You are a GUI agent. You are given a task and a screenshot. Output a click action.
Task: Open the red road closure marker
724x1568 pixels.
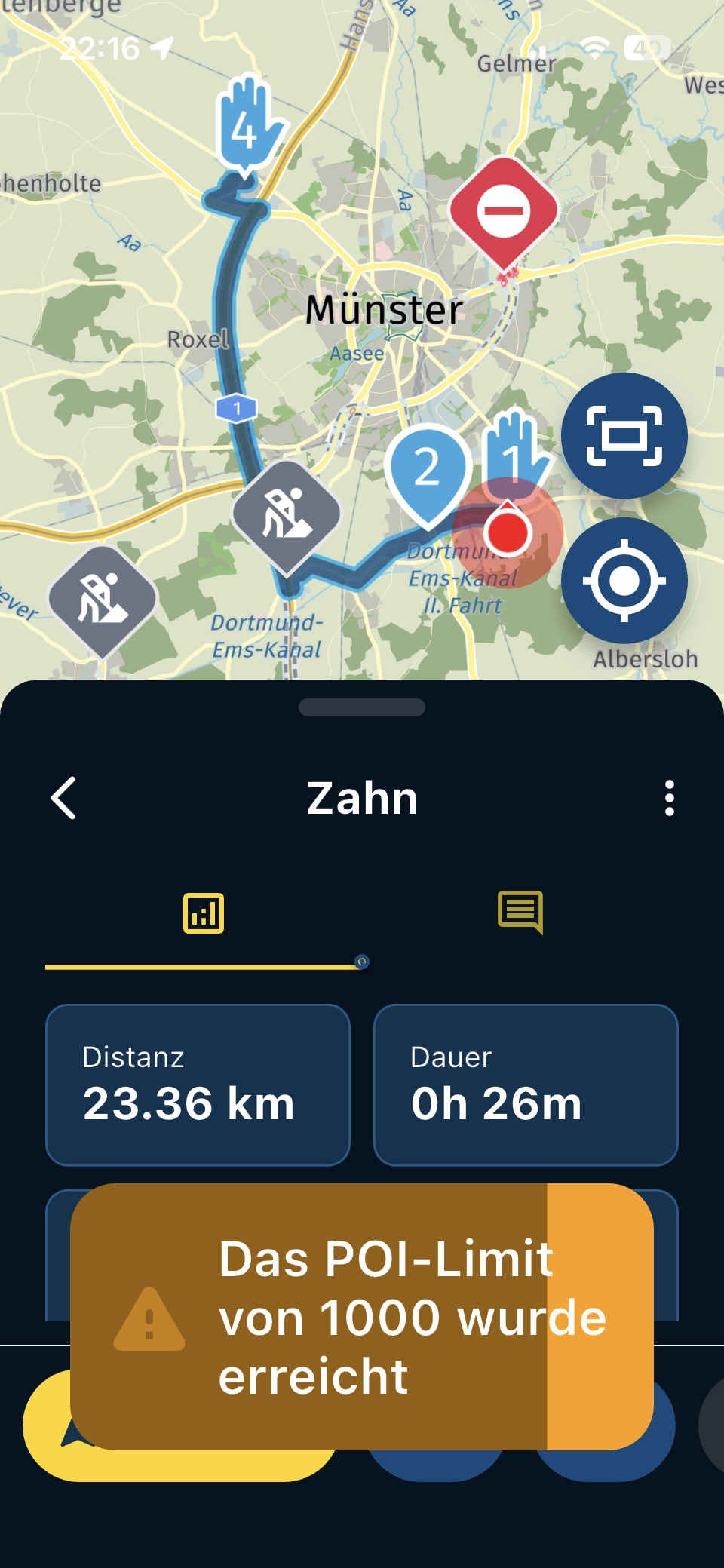click(504, 211)
